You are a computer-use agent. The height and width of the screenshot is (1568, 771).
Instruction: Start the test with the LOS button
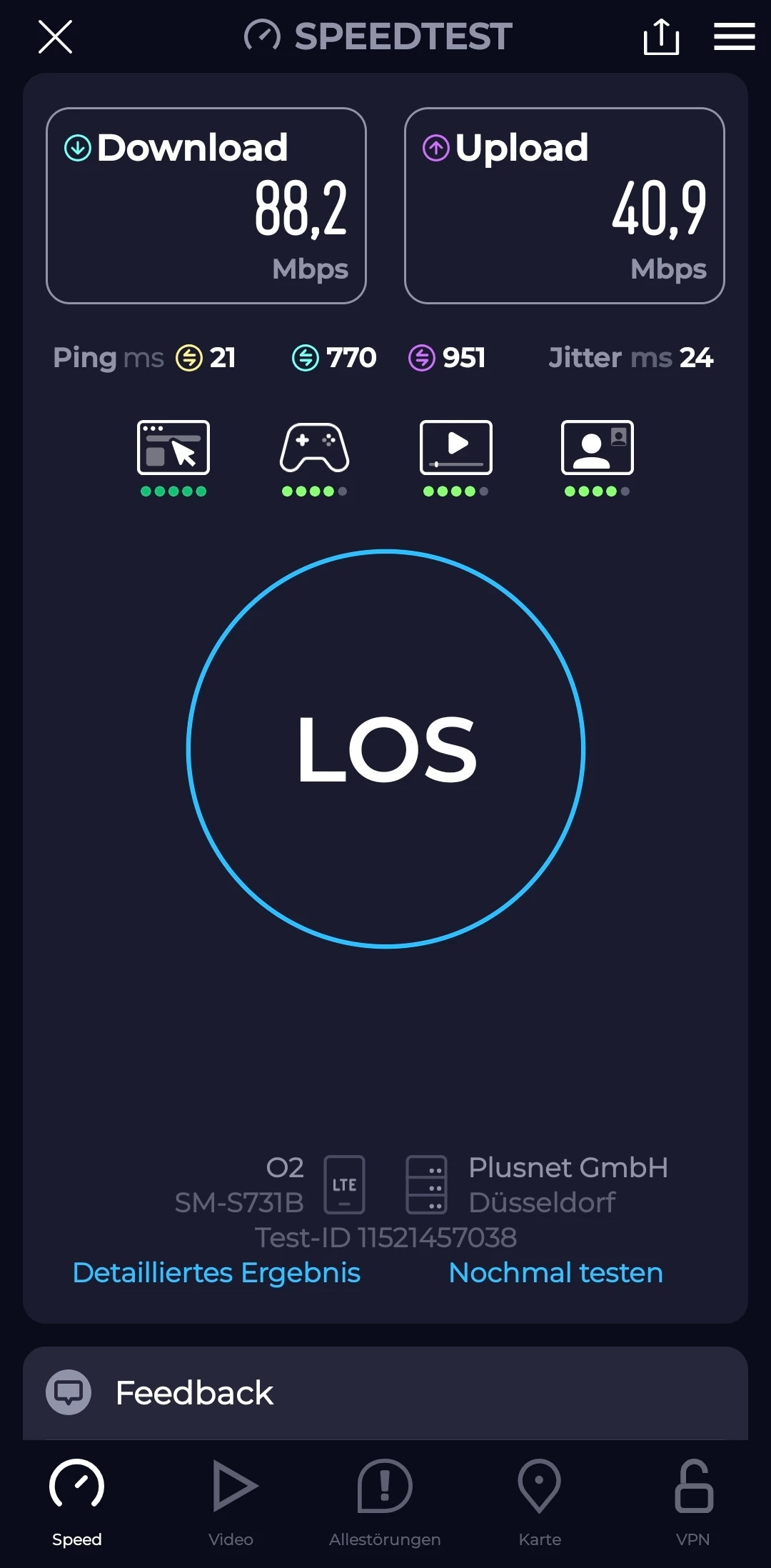point(385,749)
